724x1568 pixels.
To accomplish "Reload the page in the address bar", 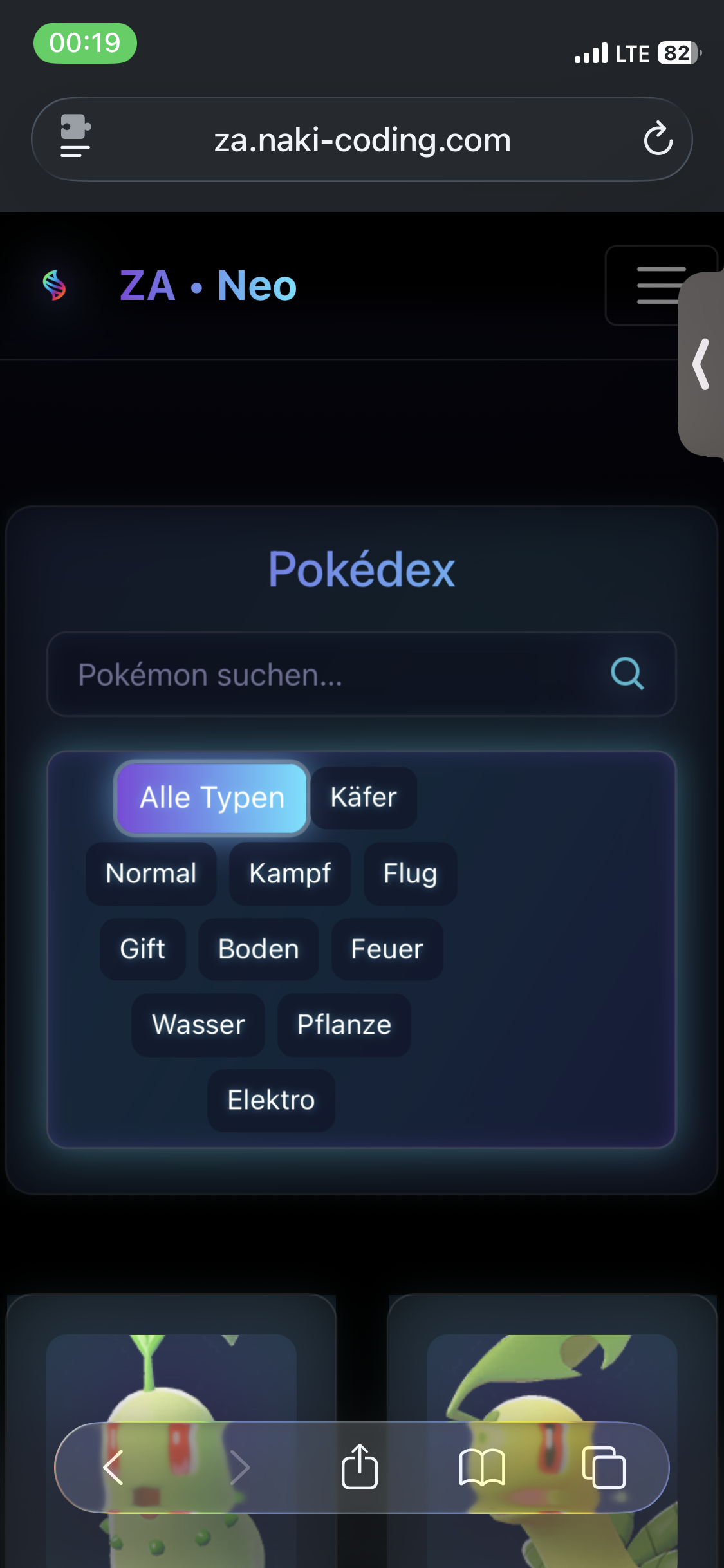I will click(x=658, y=139).
